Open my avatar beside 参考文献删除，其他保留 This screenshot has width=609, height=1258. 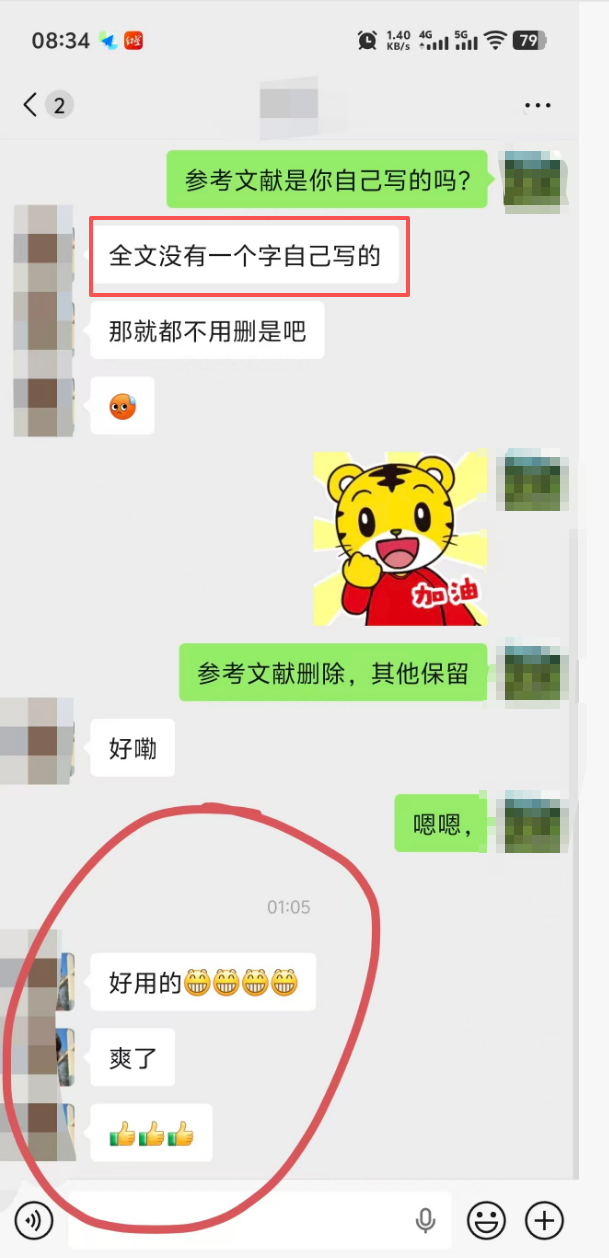[531, 672]
